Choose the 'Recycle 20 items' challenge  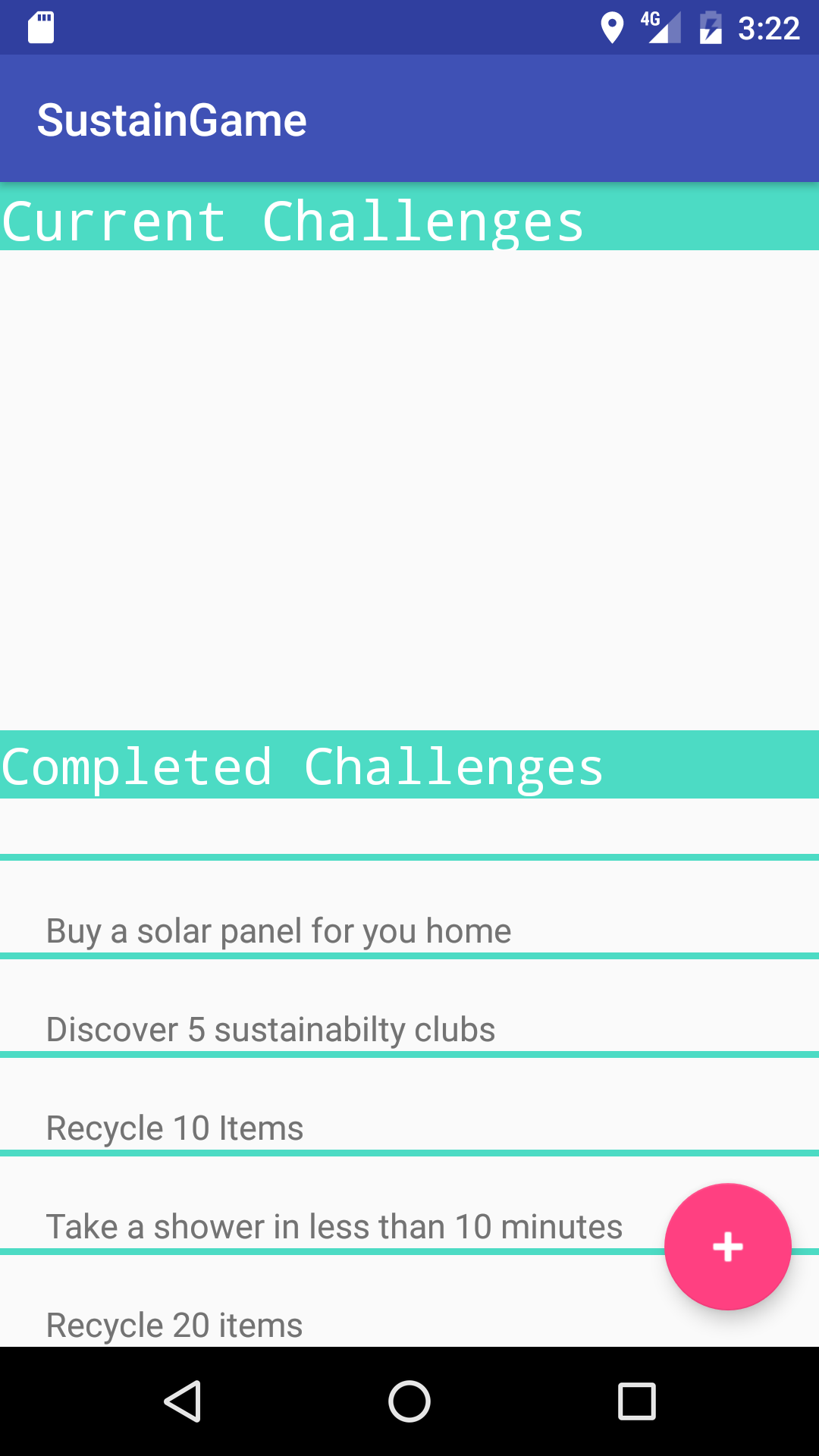[174, 1324]
